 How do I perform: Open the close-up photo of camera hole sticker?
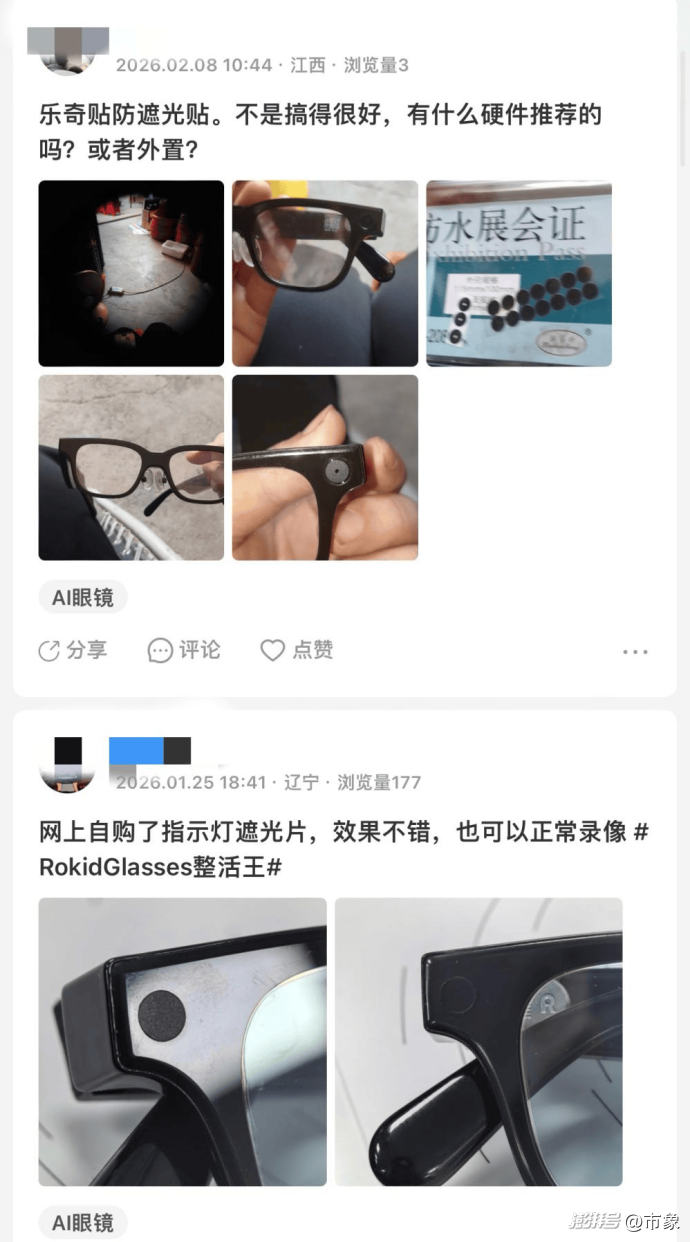click(325, 467)
